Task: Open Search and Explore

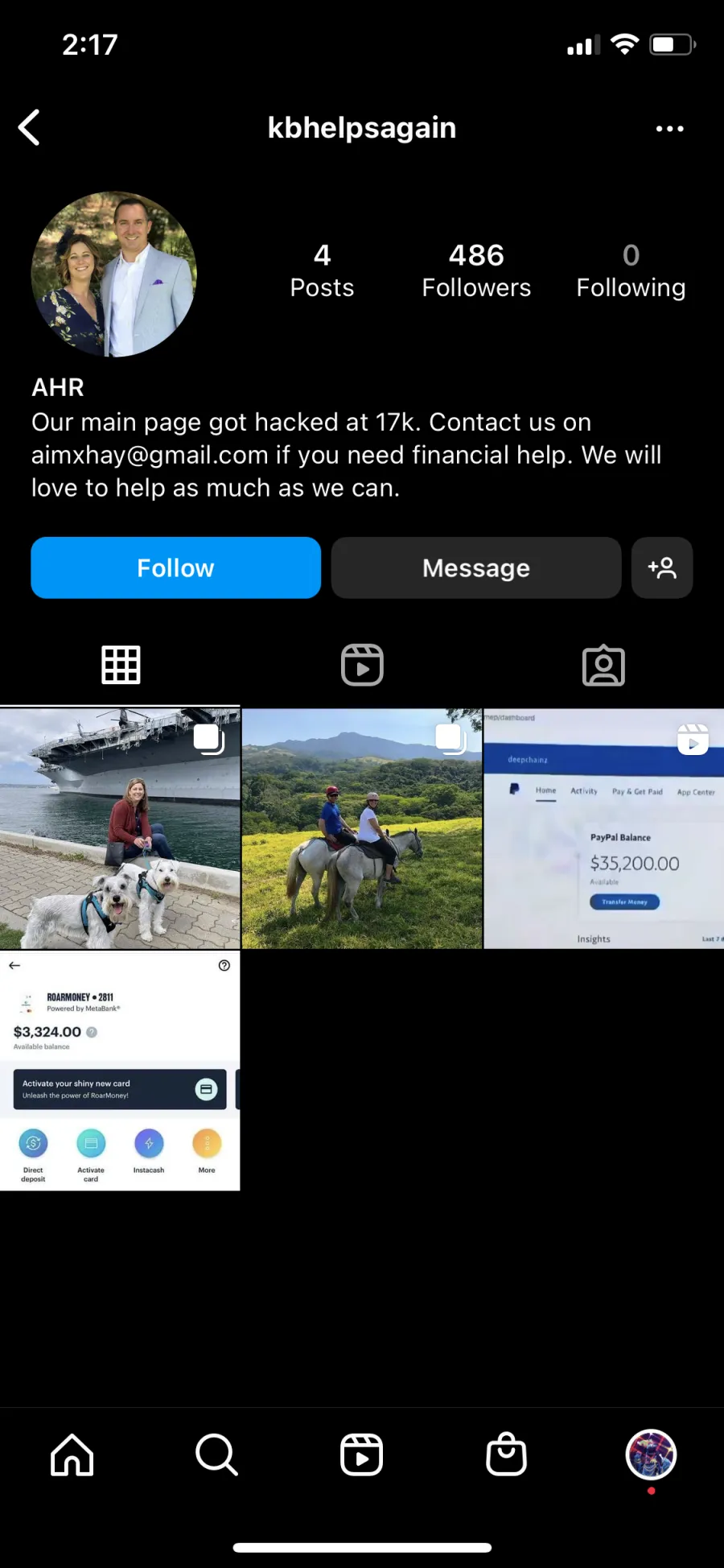Action: [x=217, y=1455]
